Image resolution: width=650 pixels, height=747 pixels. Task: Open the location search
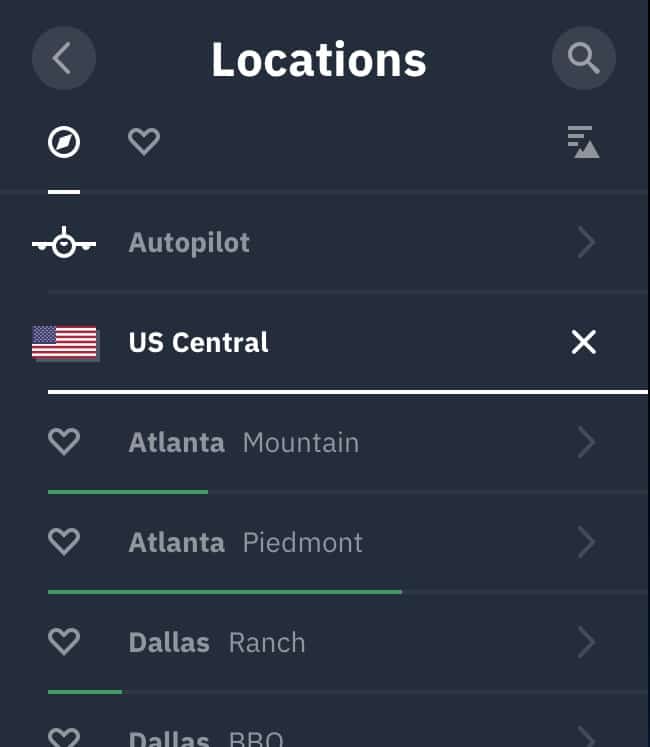583,58
